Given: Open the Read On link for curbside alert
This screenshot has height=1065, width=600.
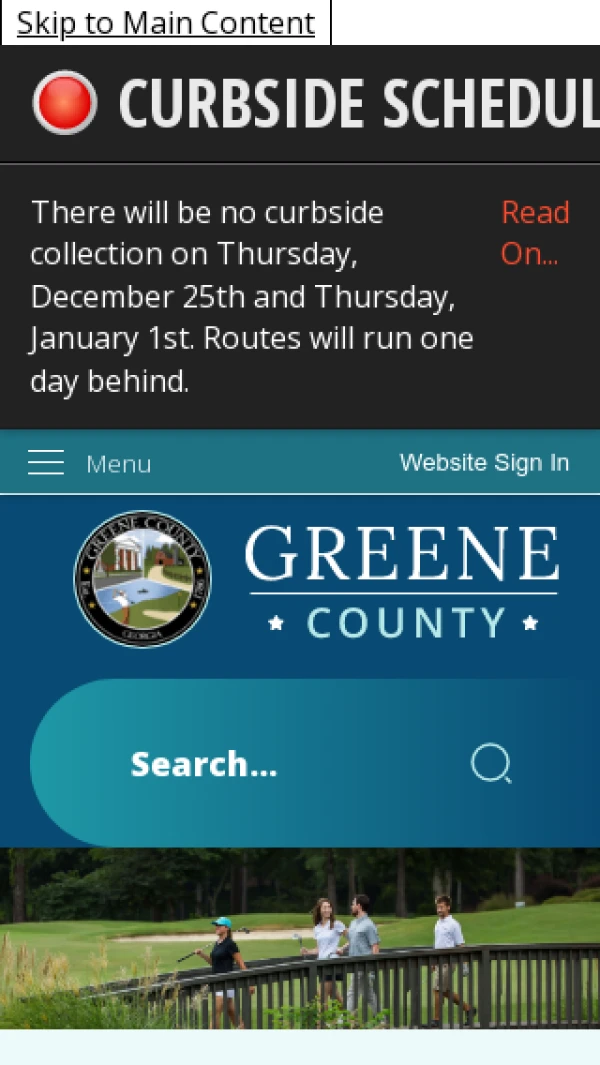Looking at the screenshot, I should [x=534, y=233].
